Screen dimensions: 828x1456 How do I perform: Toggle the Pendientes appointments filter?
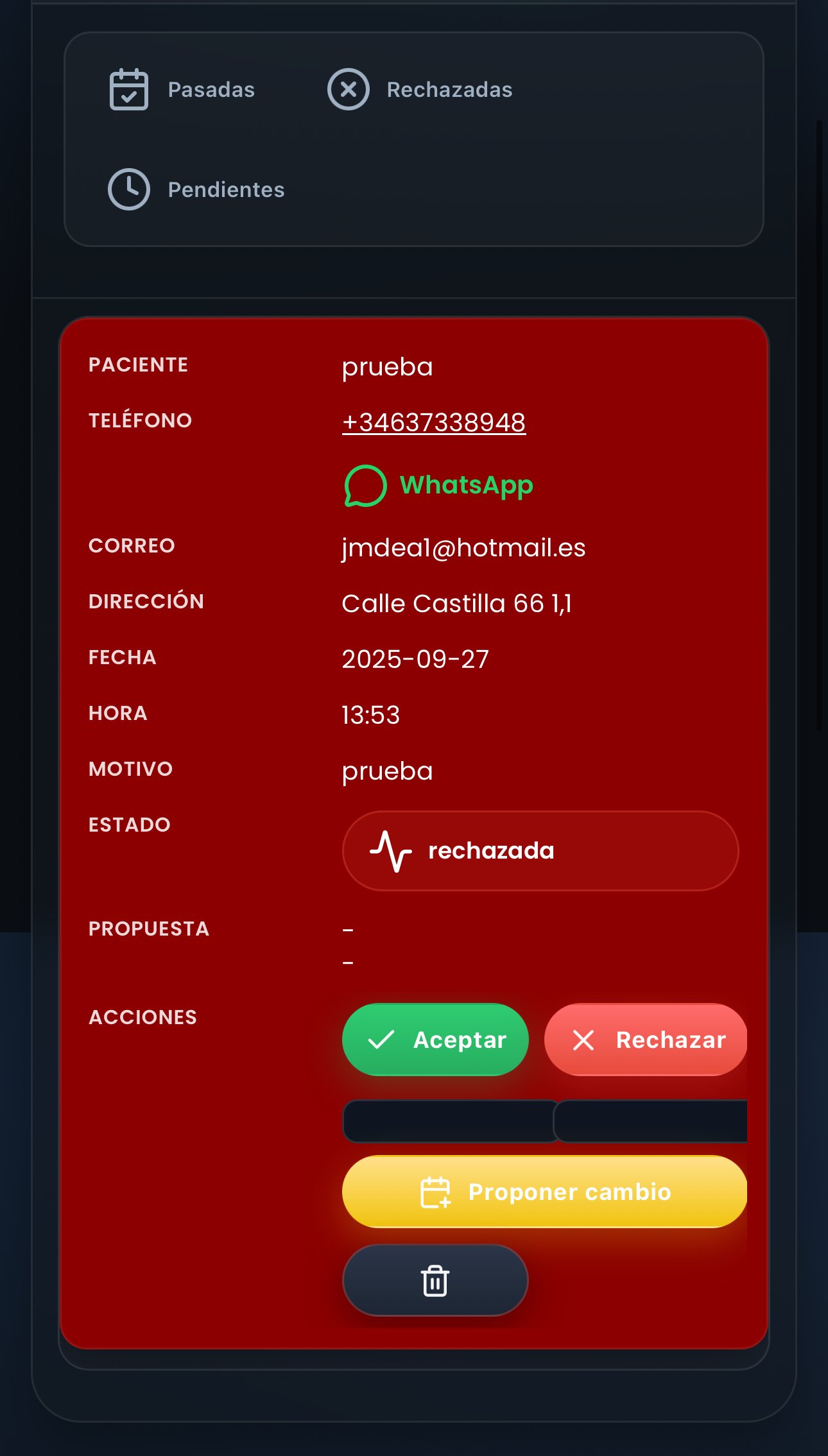tap(205, 189)
